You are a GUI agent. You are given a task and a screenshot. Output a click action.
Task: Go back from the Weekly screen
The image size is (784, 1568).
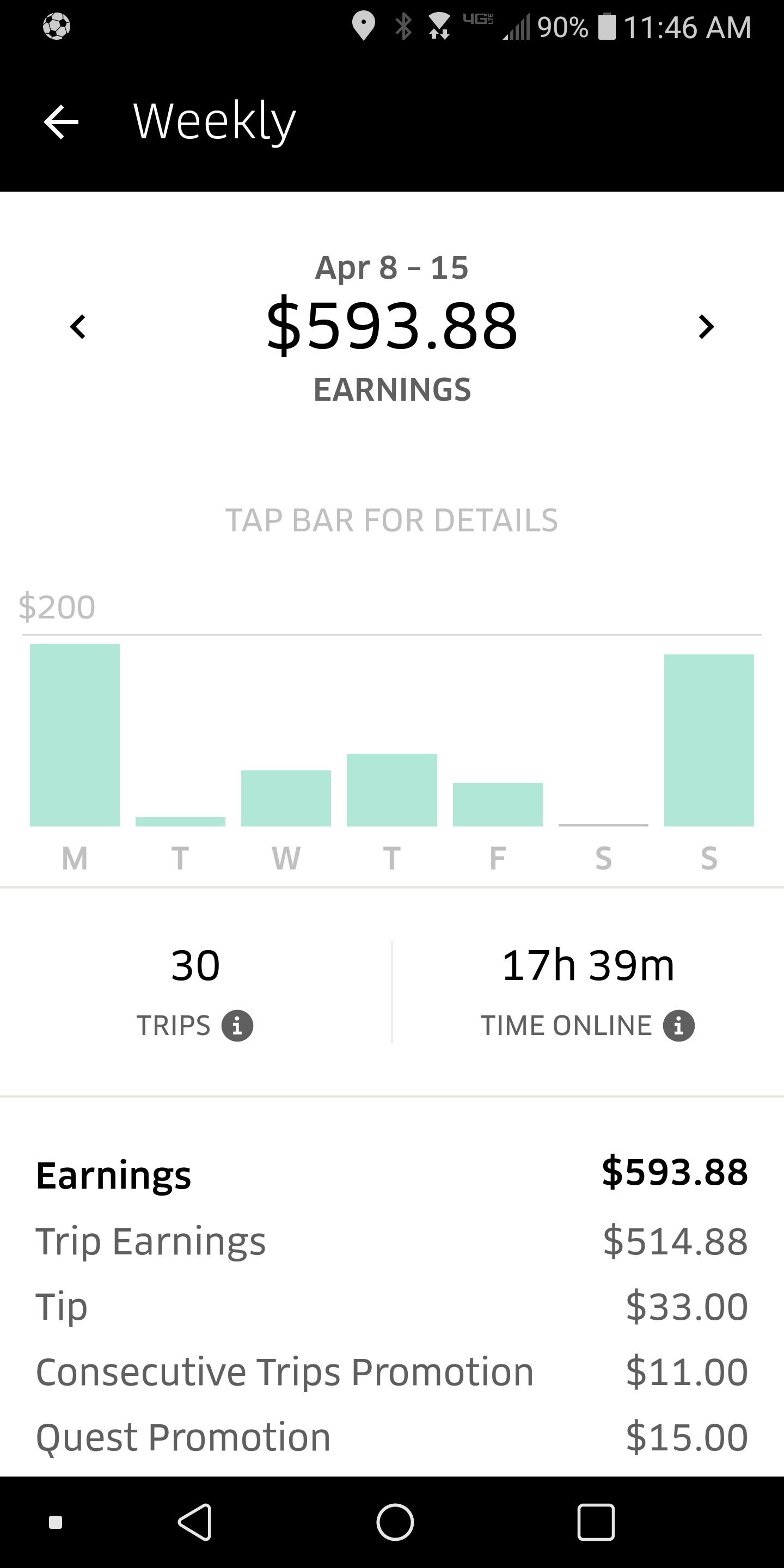click(x=62, y=122)
